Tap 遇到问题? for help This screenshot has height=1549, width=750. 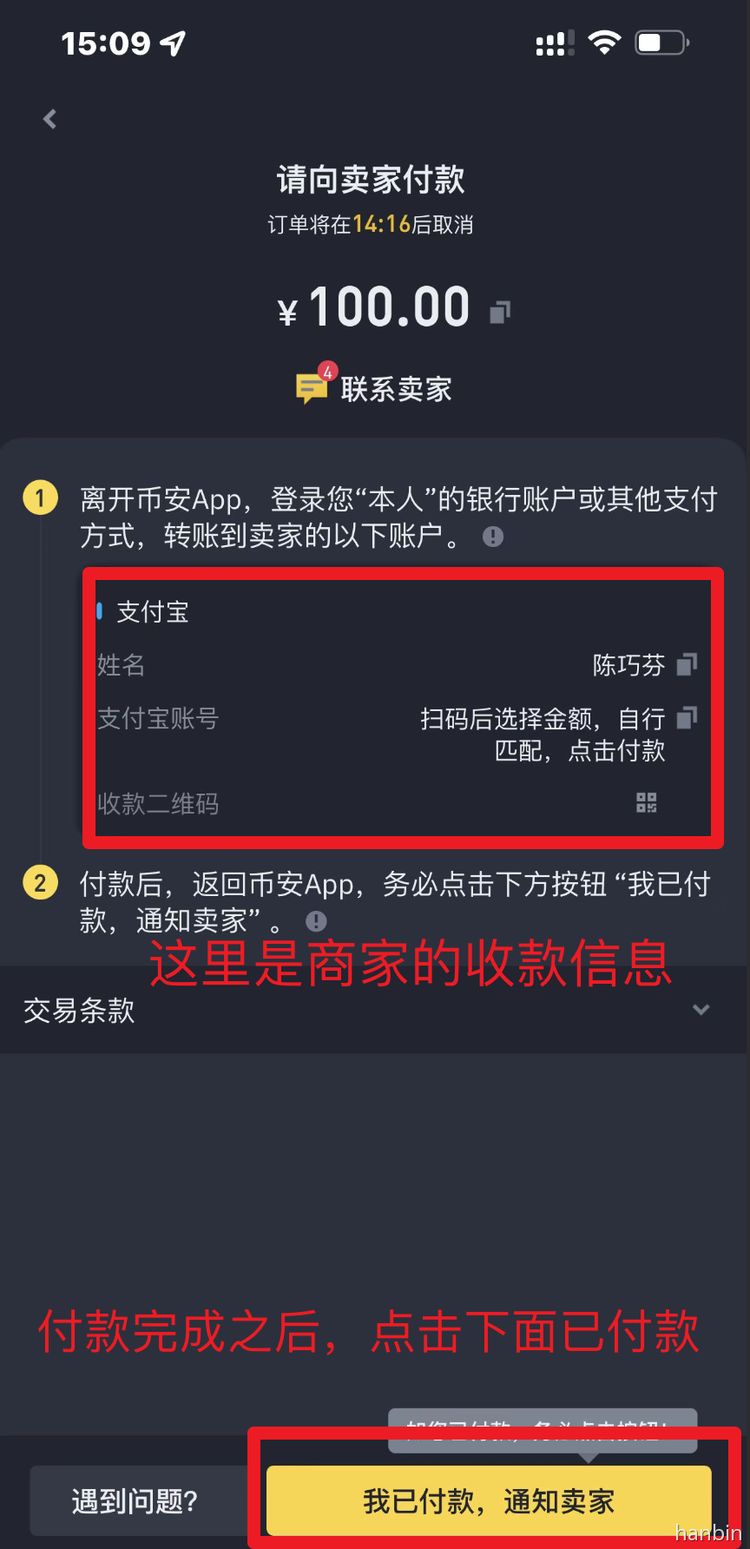pos(135,1500)
